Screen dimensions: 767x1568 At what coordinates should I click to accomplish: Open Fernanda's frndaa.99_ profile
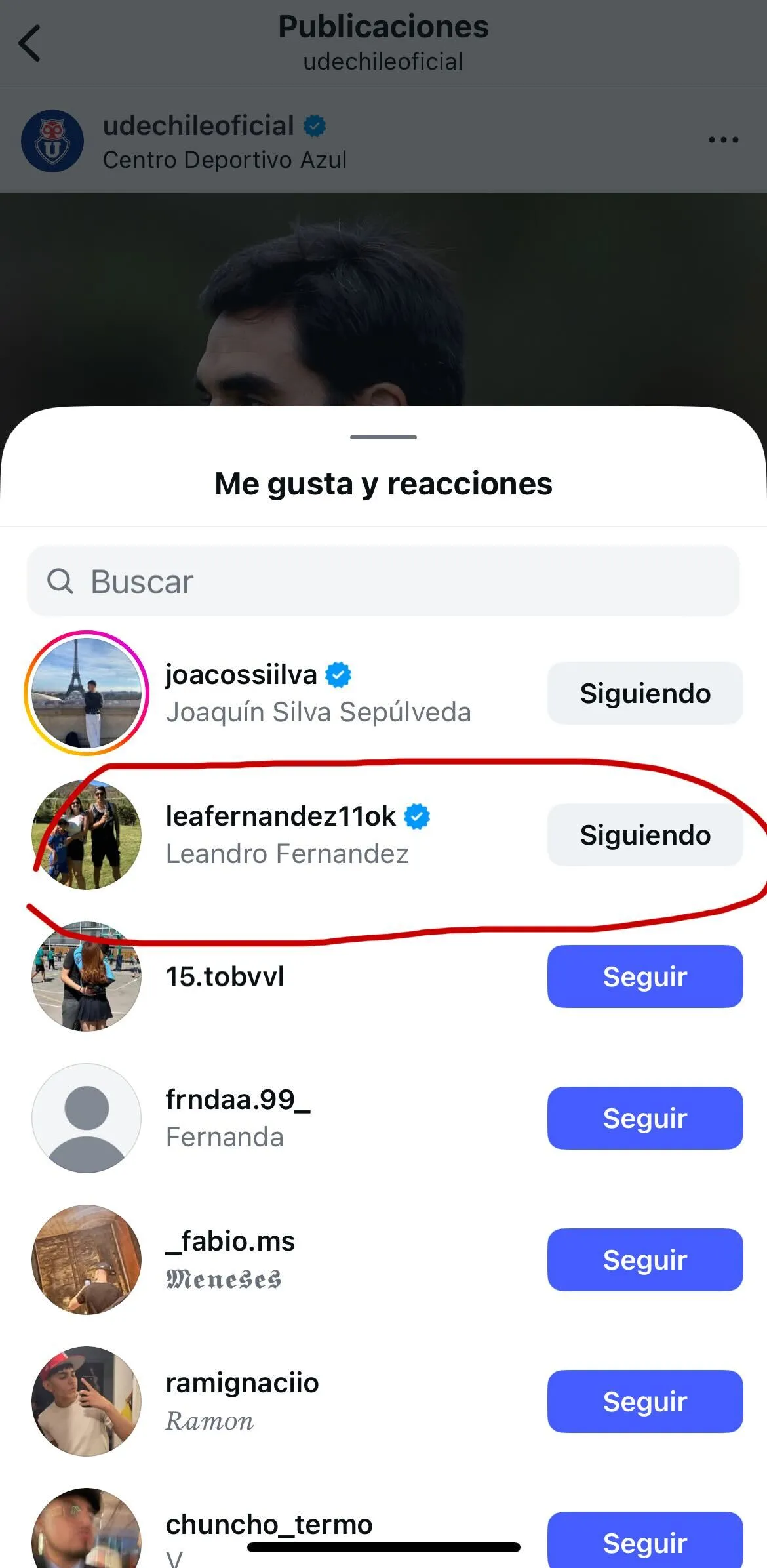click(x=237, y=1100)
